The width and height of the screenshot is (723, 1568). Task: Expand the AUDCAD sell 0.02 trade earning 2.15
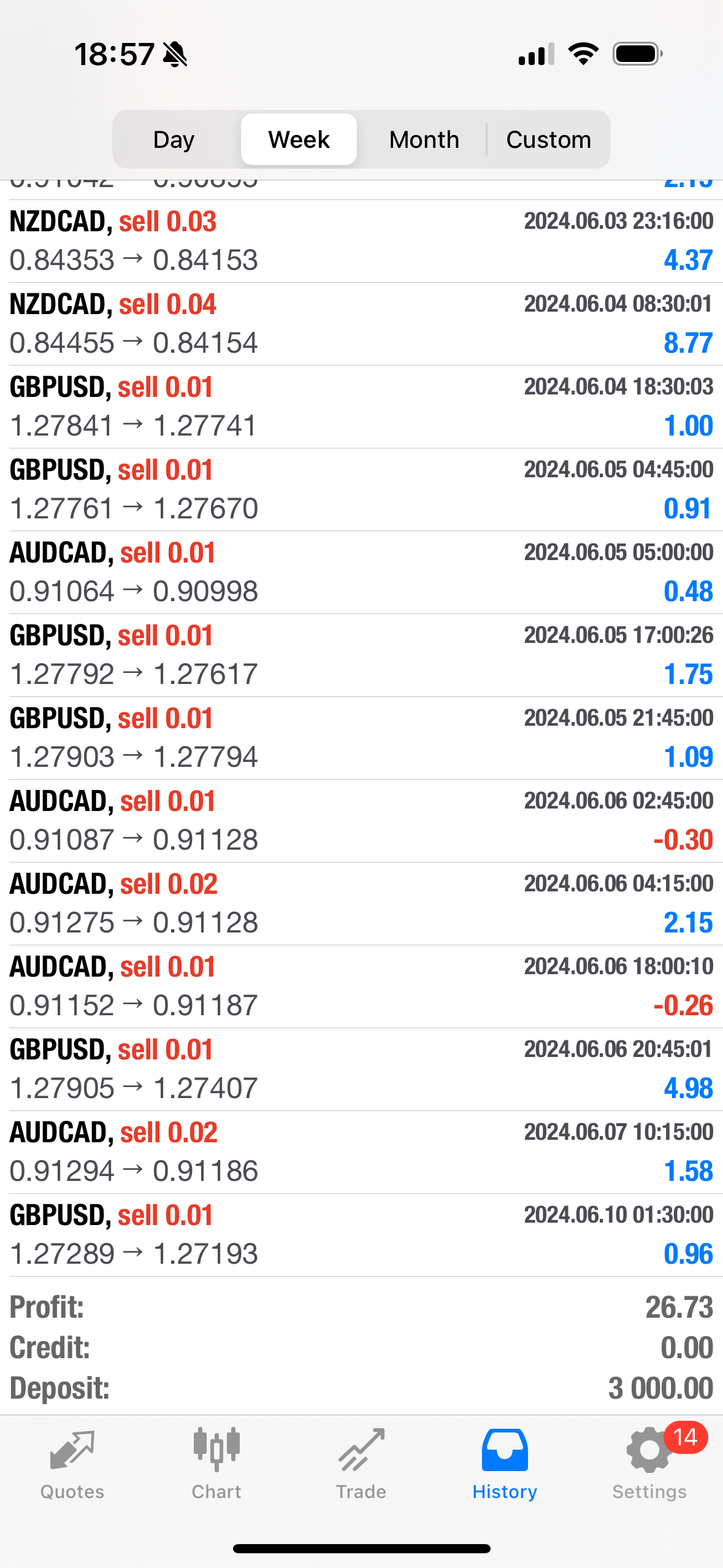(x=361, y=904)
